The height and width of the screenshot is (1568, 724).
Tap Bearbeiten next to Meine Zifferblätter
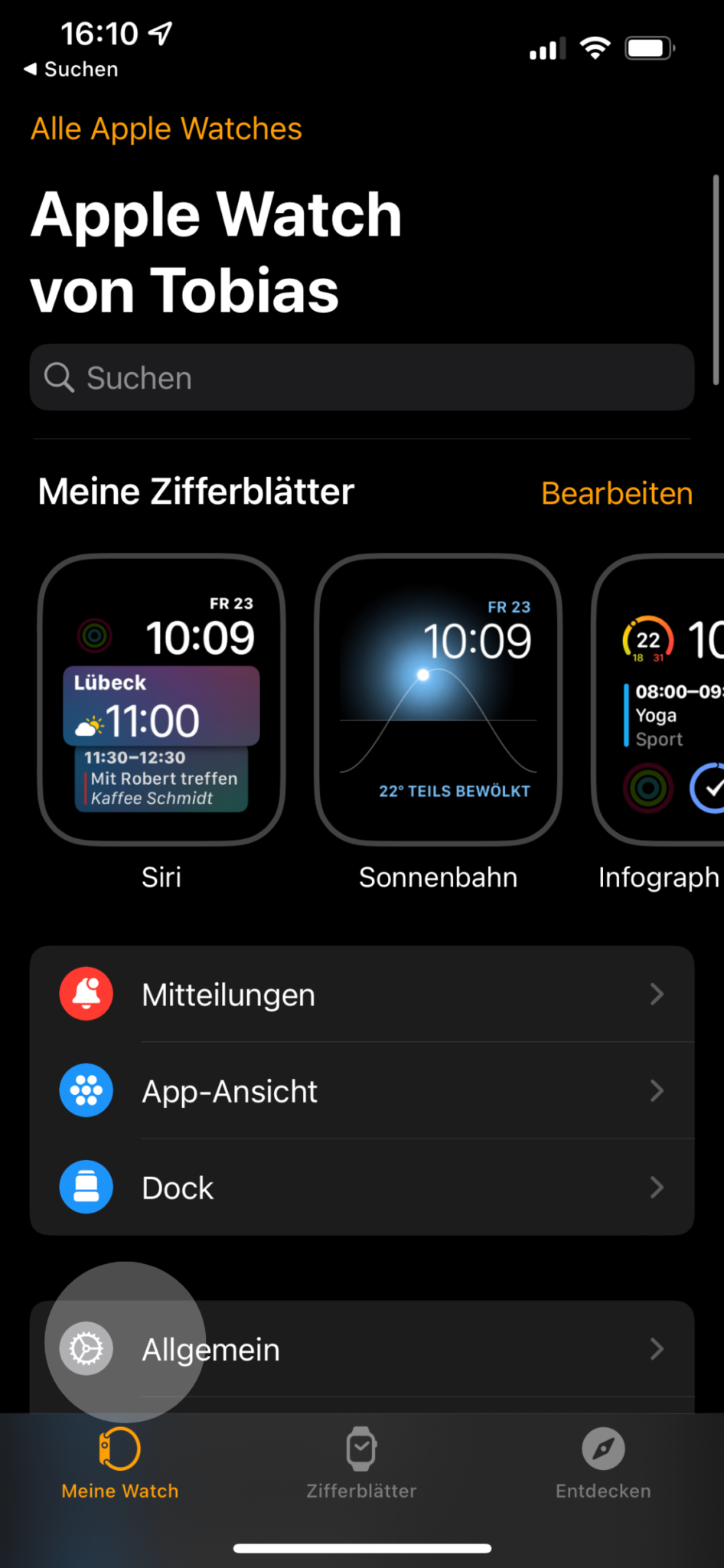coord(615,493)
